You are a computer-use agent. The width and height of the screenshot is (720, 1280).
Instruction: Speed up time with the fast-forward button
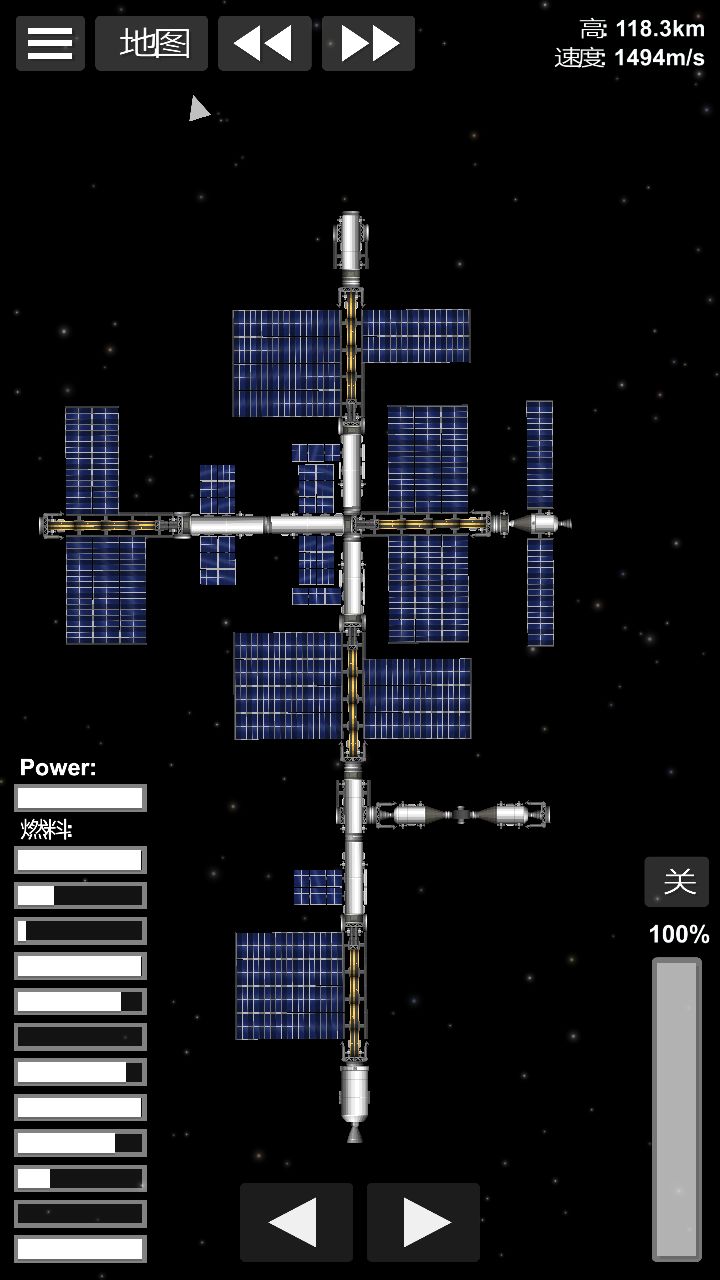[368, 43]
